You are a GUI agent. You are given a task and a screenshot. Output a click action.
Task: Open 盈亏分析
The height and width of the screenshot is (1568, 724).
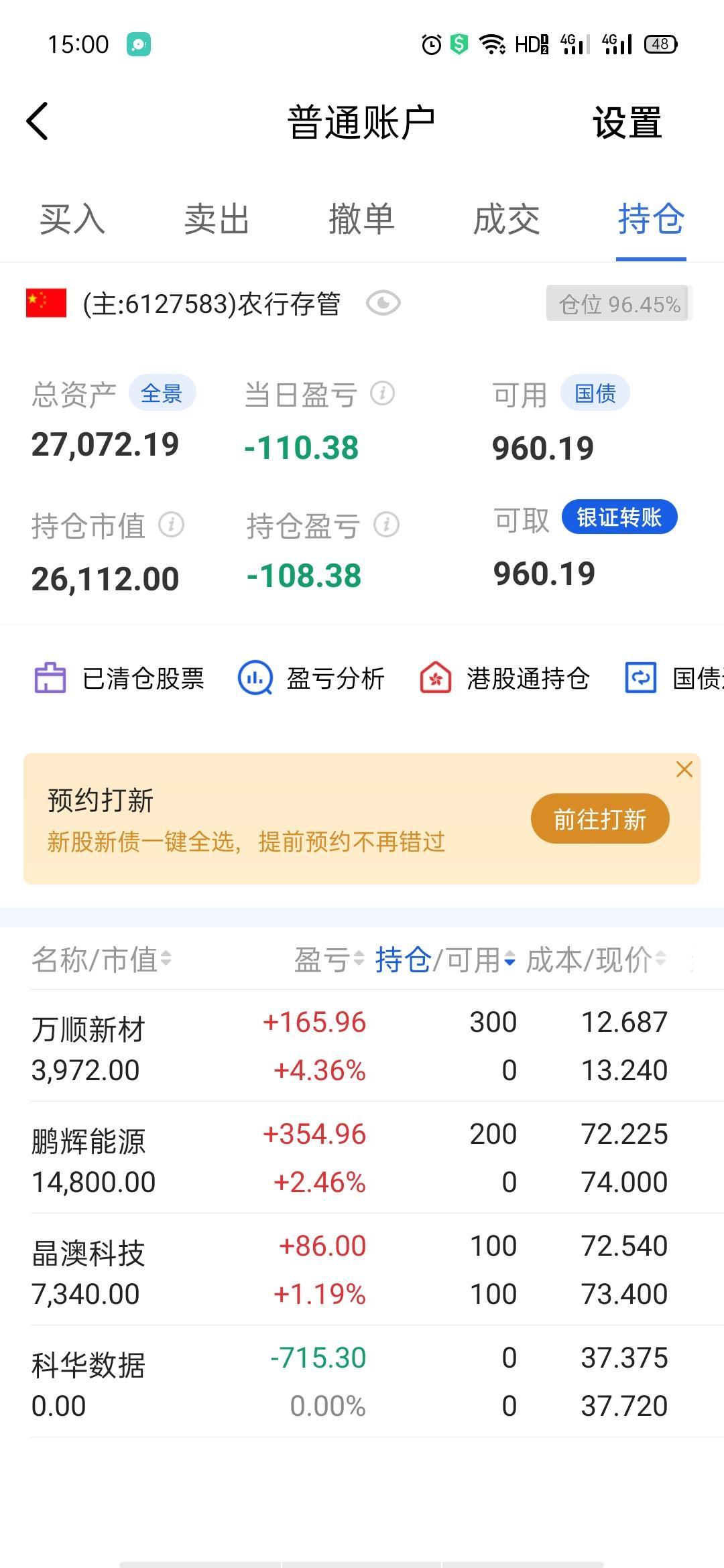(312, 678)
